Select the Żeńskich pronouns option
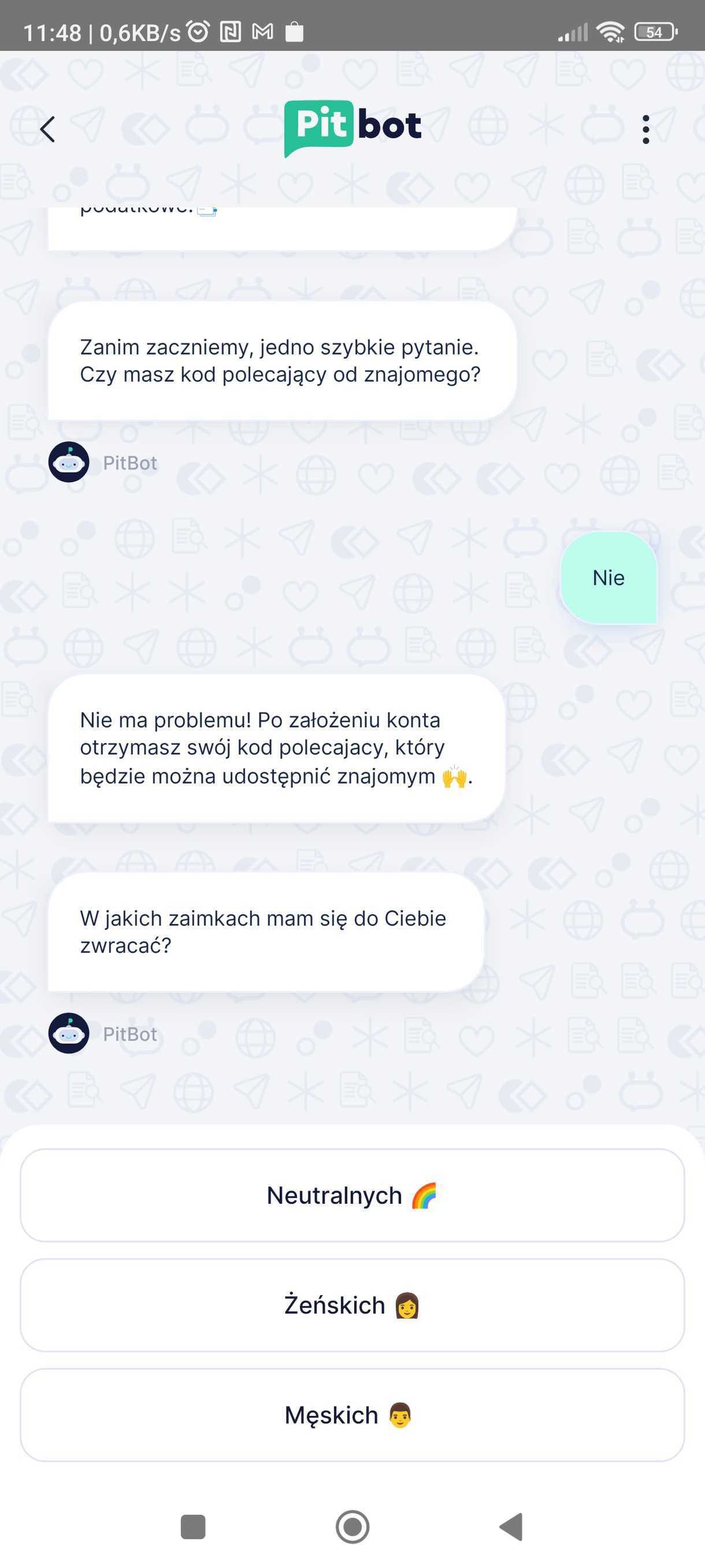The image size is (705, 1568). (x=352, y=1305)
